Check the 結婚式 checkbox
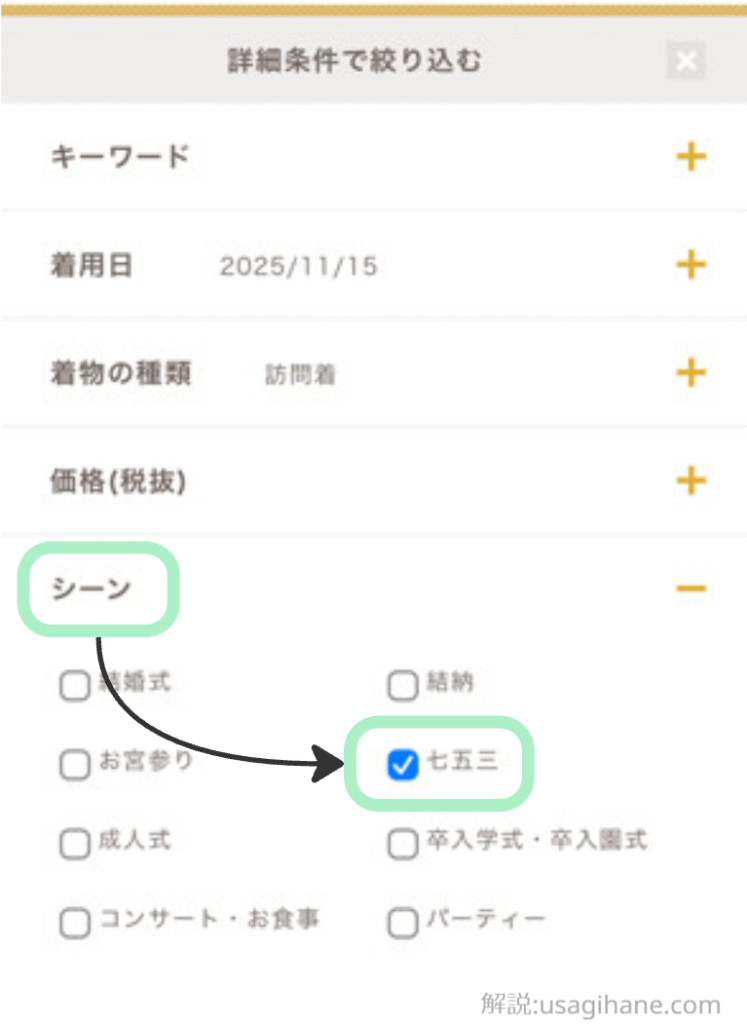The width and height of the screenshot is (747, 1024). 75,687
